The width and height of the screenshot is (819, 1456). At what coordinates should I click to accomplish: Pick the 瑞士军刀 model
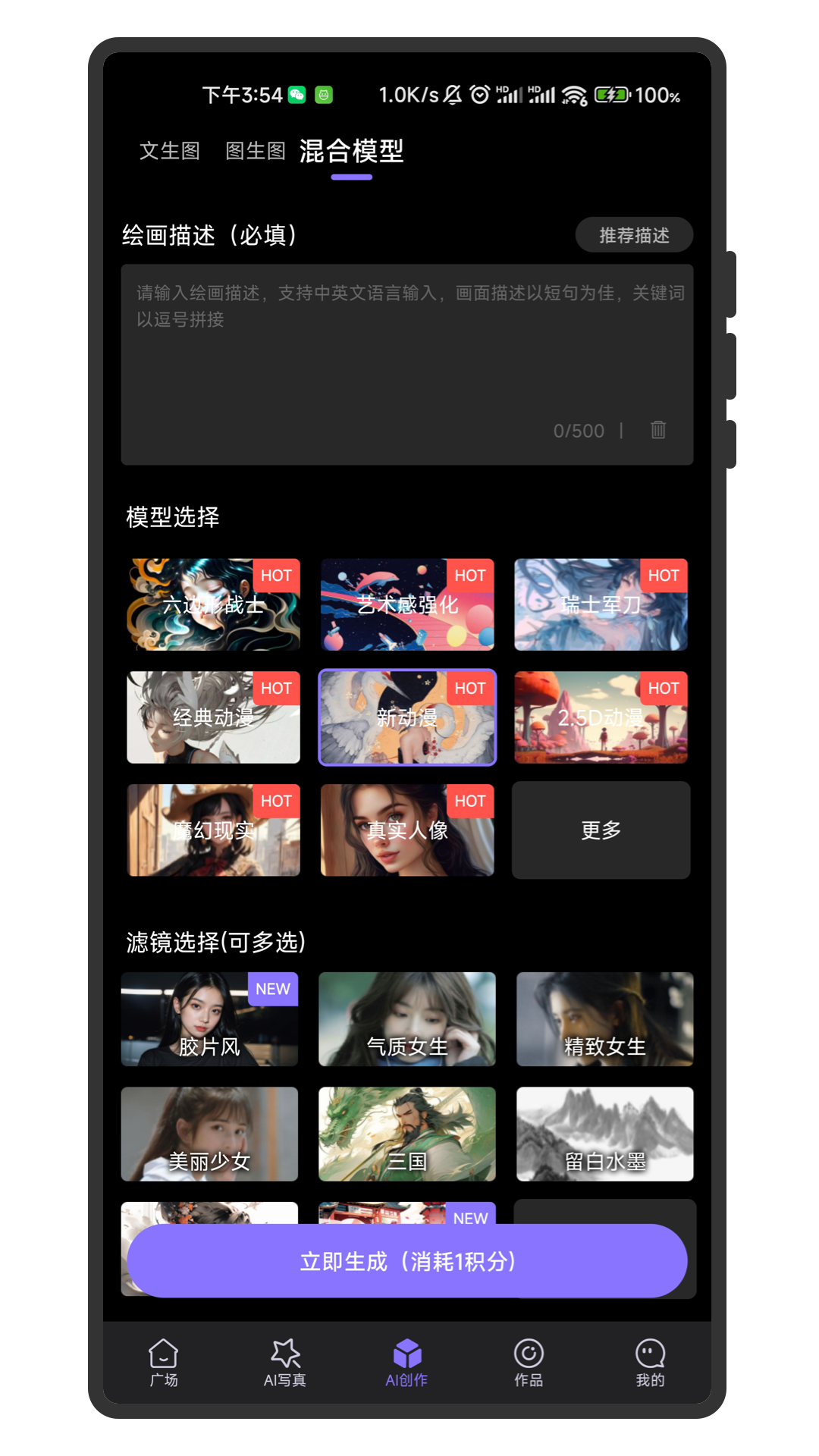[x=601, y=604]
